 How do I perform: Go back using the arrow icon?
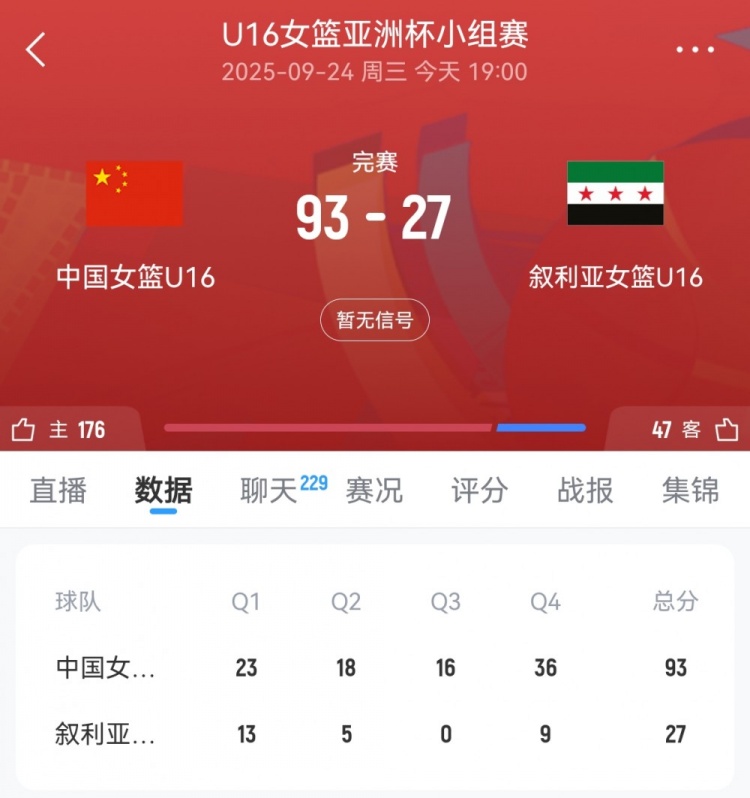click(36, 49)
